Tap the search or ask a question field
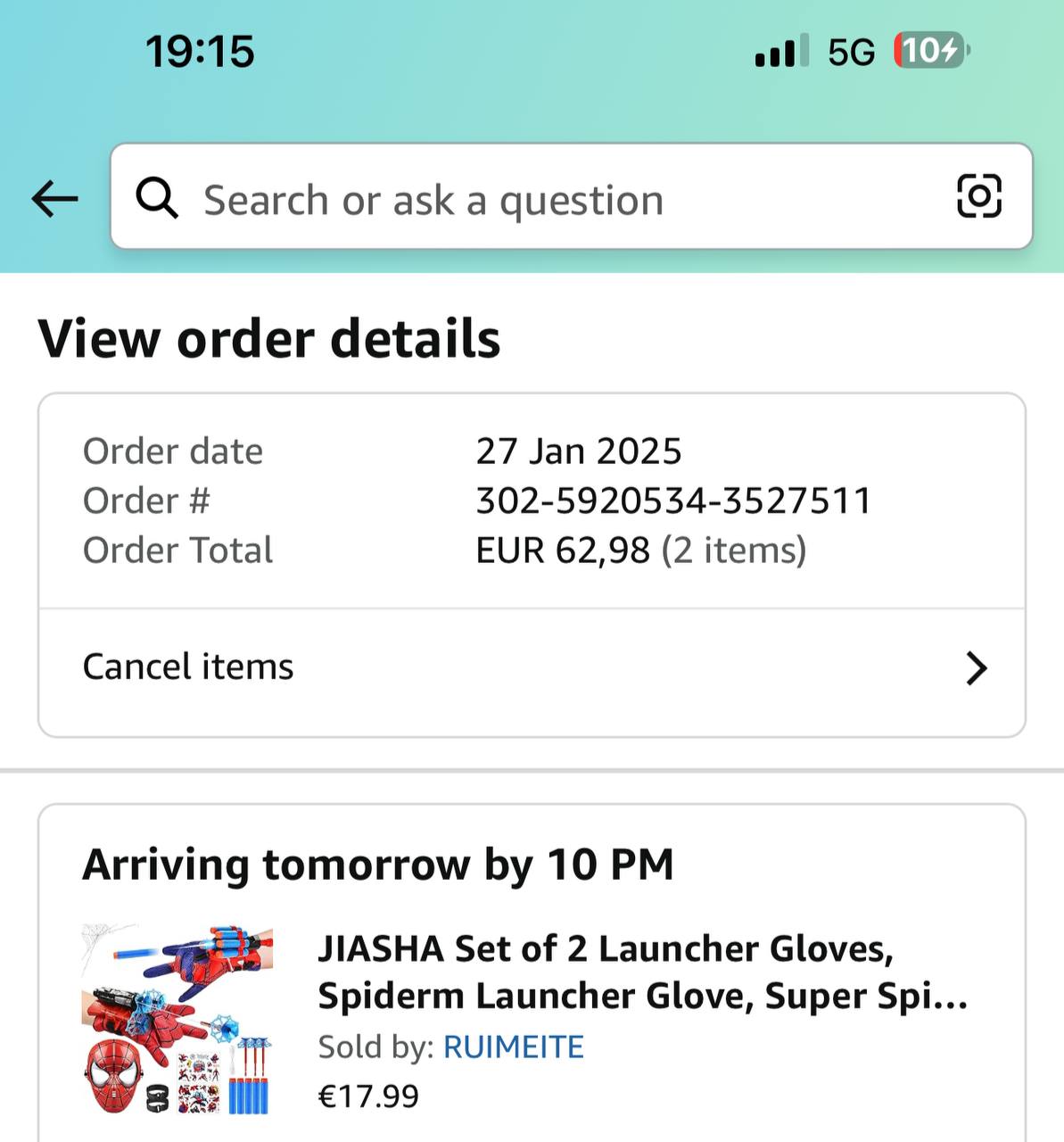This screenshot has height=1142, width=1064. (x=535, y=198)
